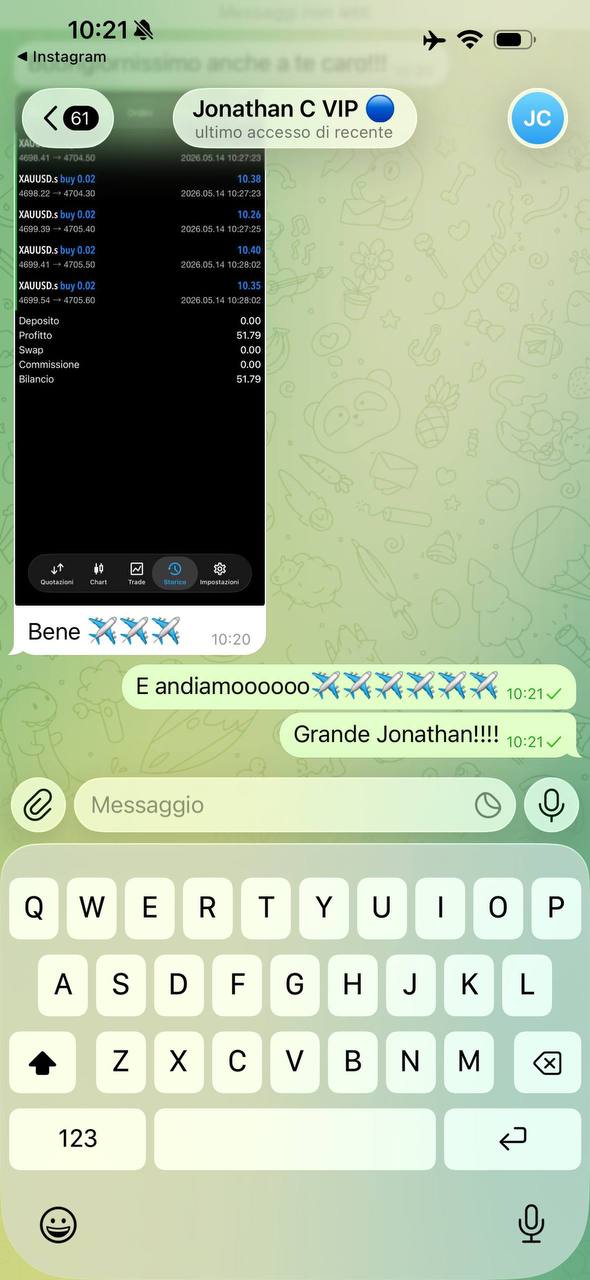The image size is (590, 1280).
Task: Switch keyboard to 123 numbers
Action: (x=78, y=1138)
